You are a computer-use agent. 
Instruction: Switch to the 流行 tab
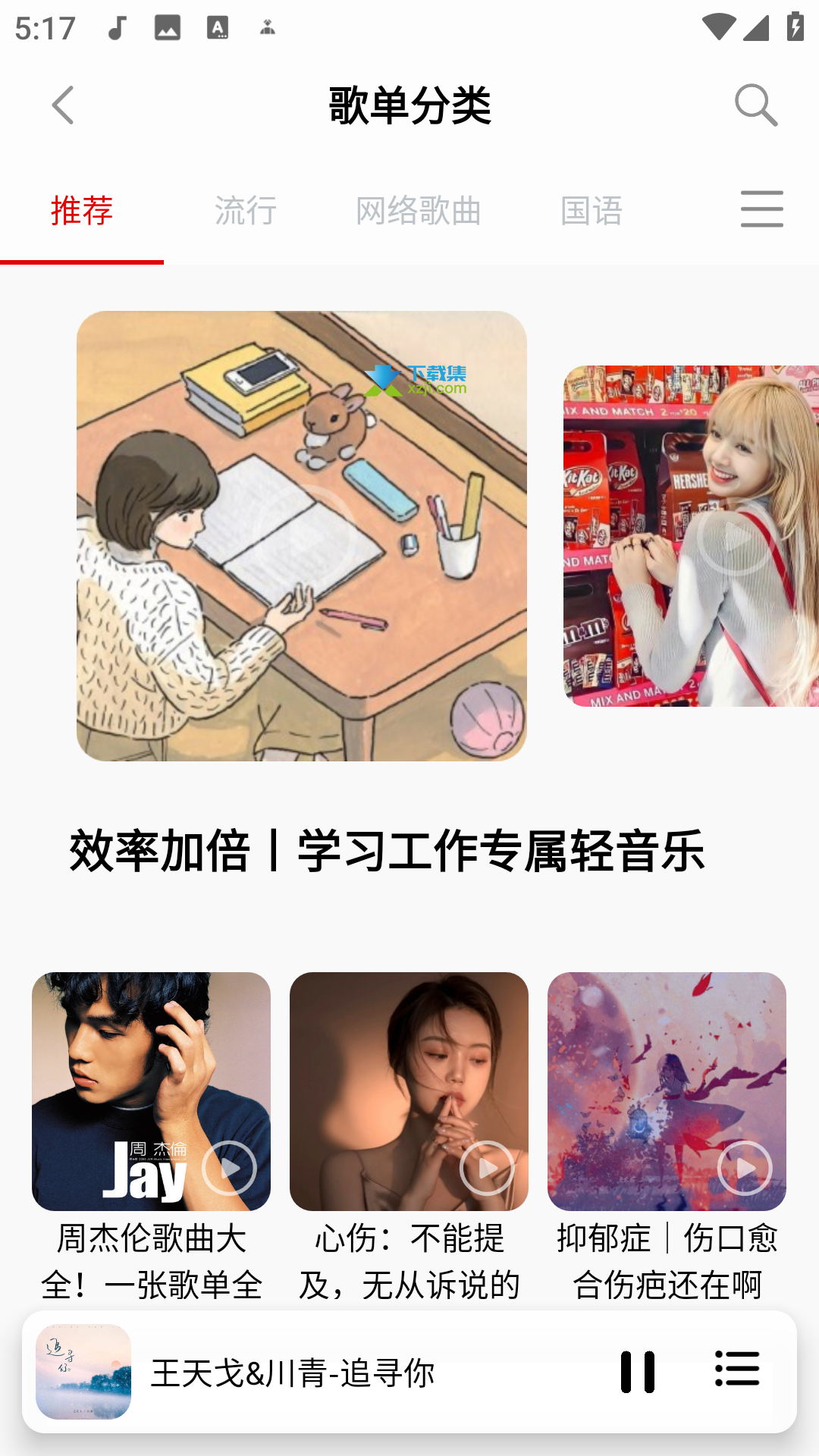click(246, 211)
